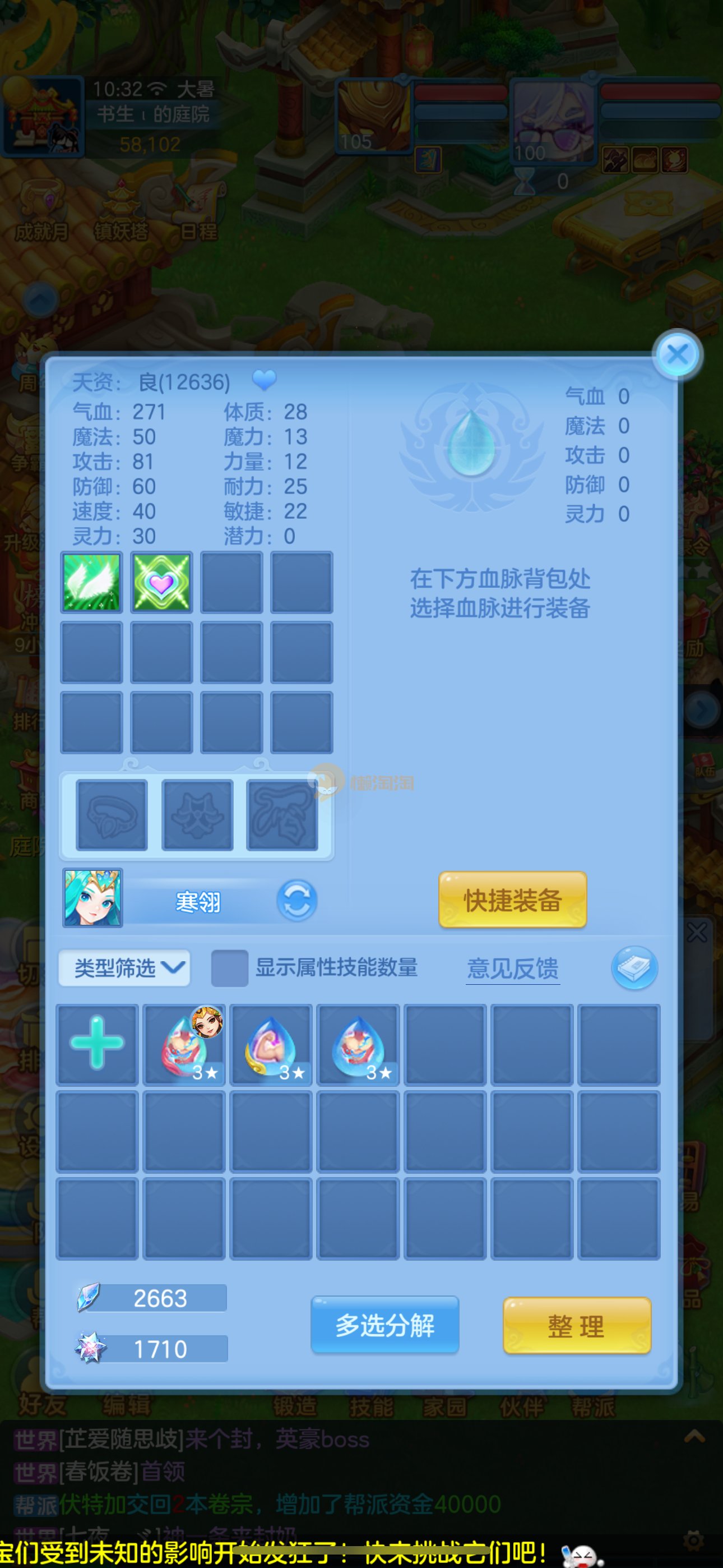Tap the 快捷装备 quick equip button
This screenshot has height=1568, width=723.
coord(512,900)
